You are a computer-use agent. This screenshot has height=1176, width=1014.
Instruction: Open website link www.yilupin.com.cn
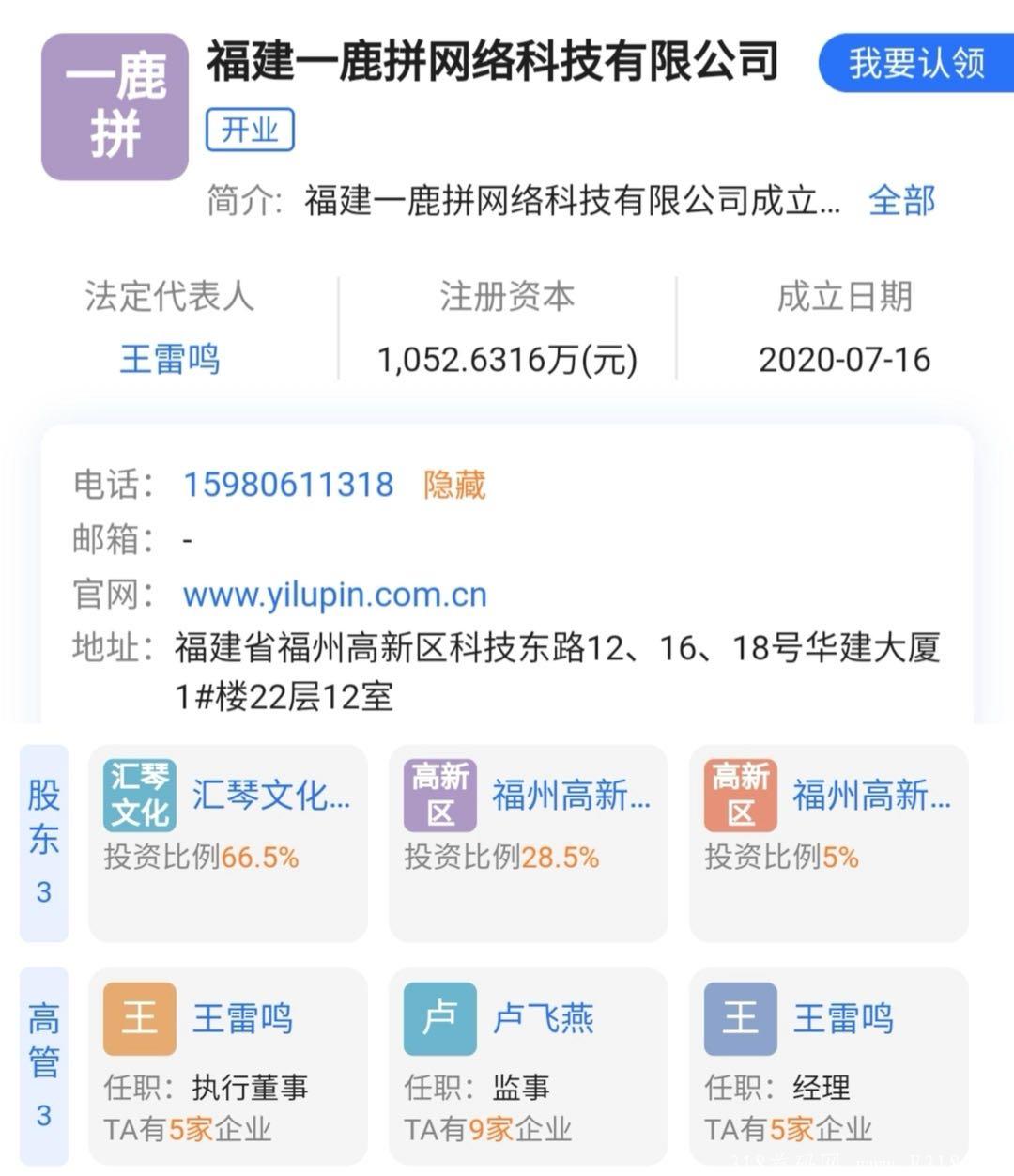[333, 594]
